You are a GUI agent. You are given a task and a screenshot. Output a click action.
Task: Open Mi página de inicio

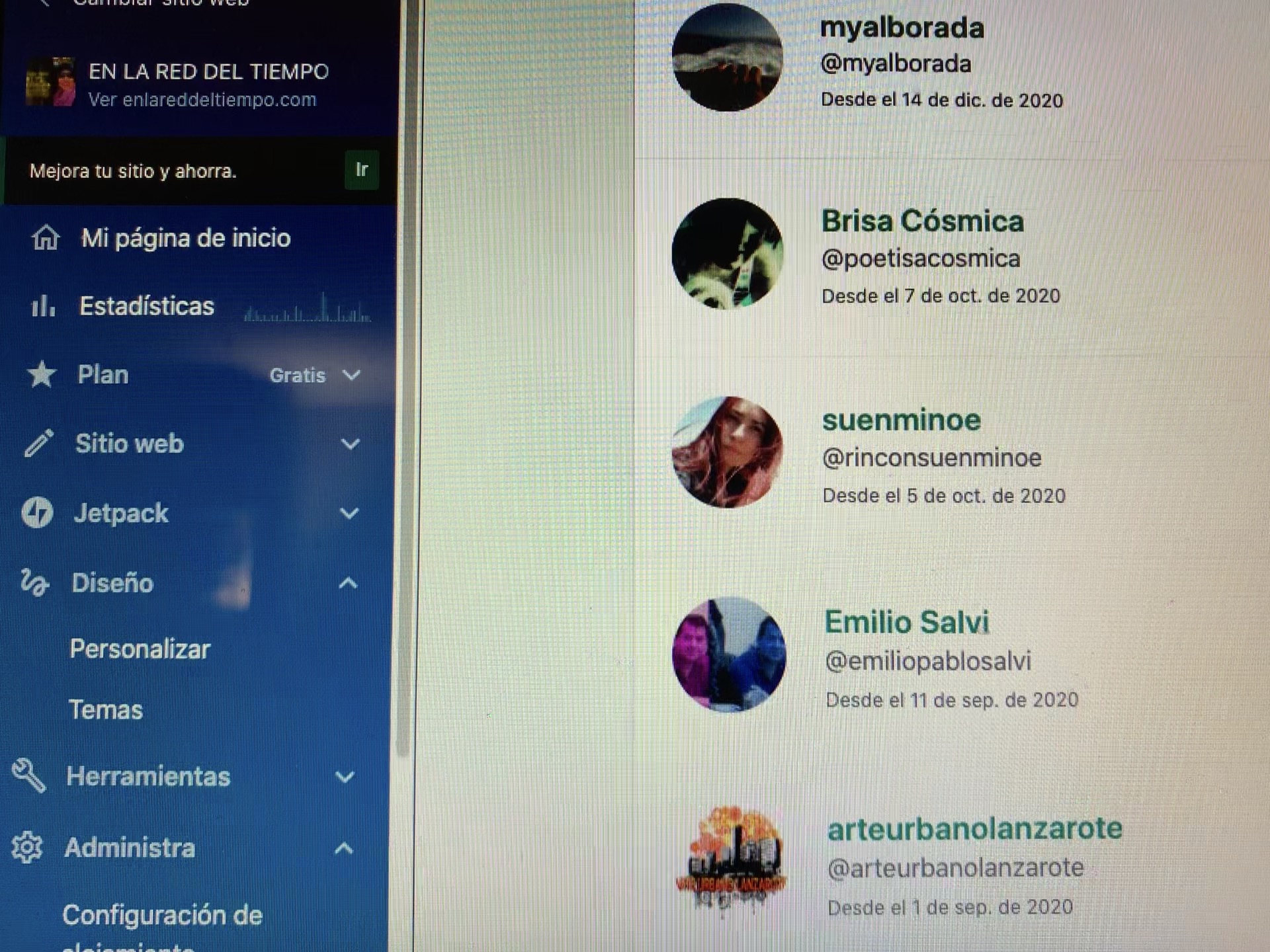[x=185, y=238]
